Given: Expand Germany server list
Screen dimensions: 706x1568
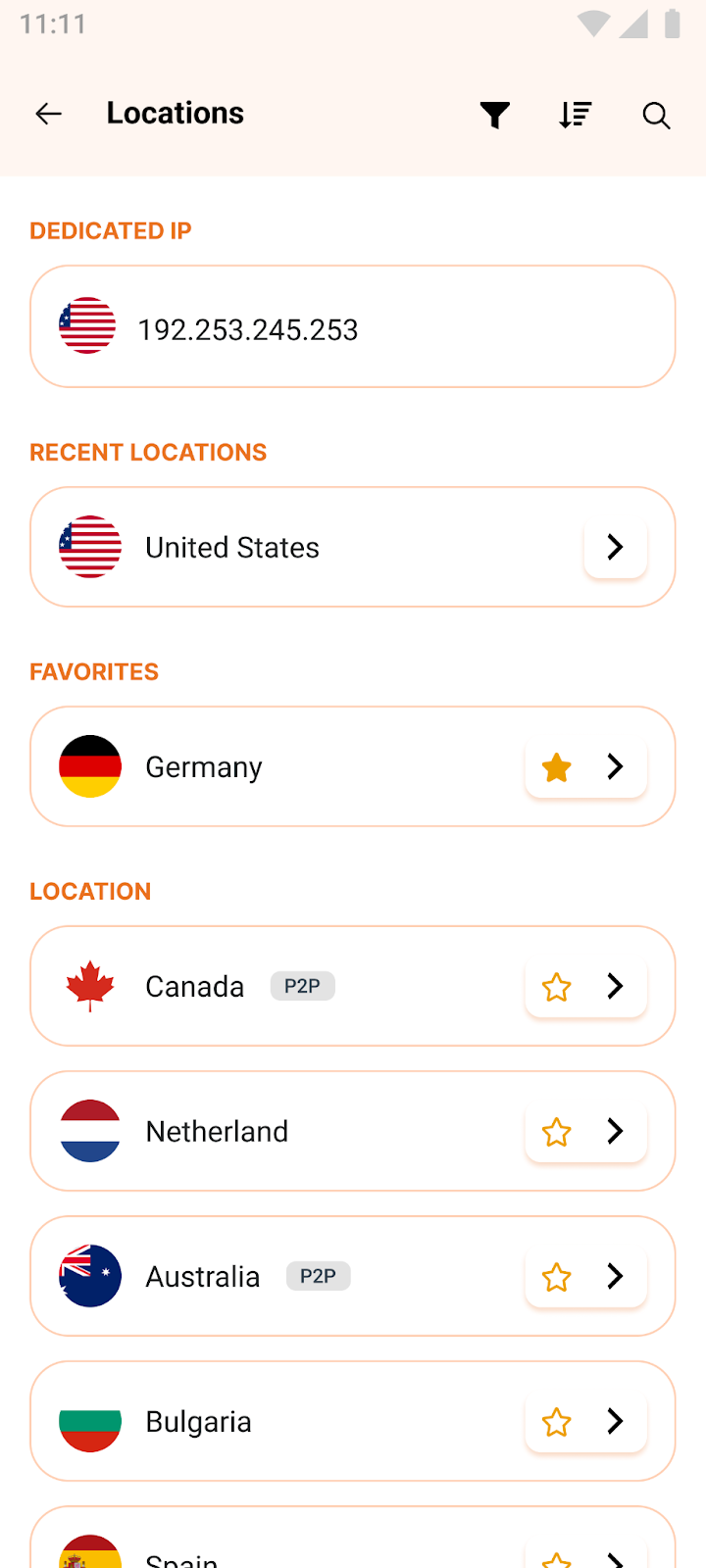Looking at the screenshot, I should click(615, 766).
